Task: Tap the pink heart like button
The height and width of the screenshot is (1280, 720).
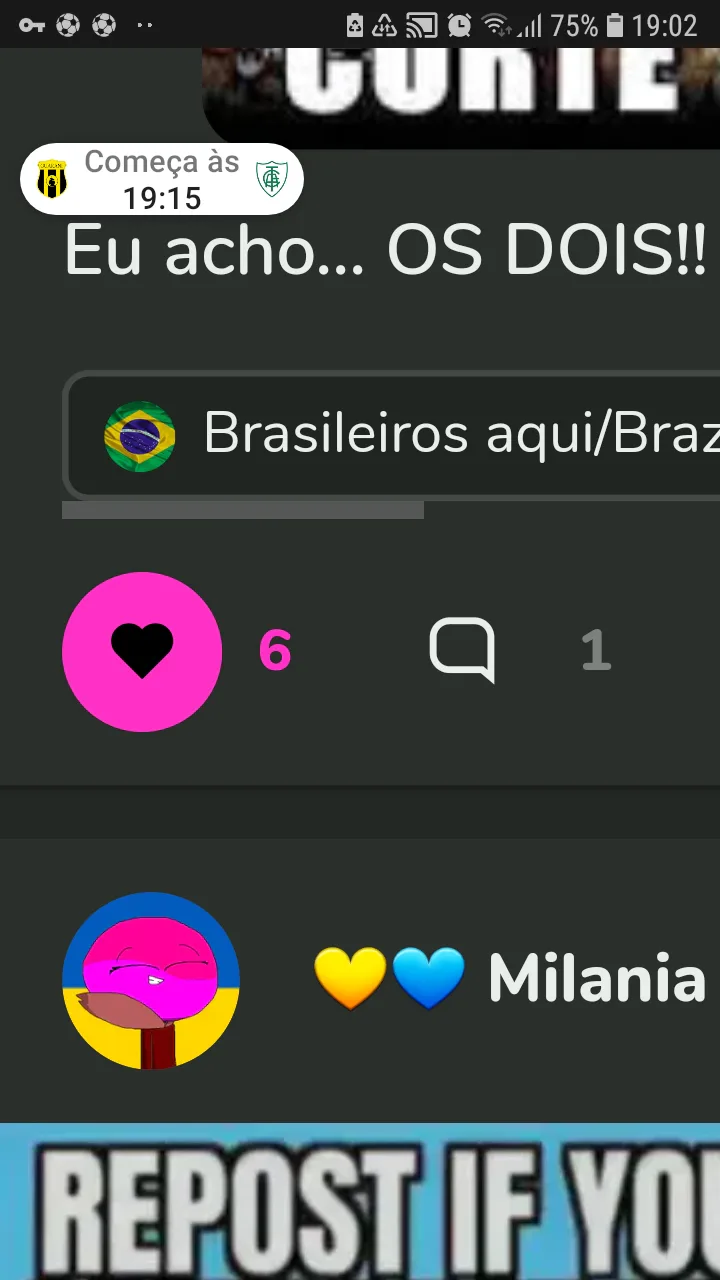Action: click(x=142, y=651)
